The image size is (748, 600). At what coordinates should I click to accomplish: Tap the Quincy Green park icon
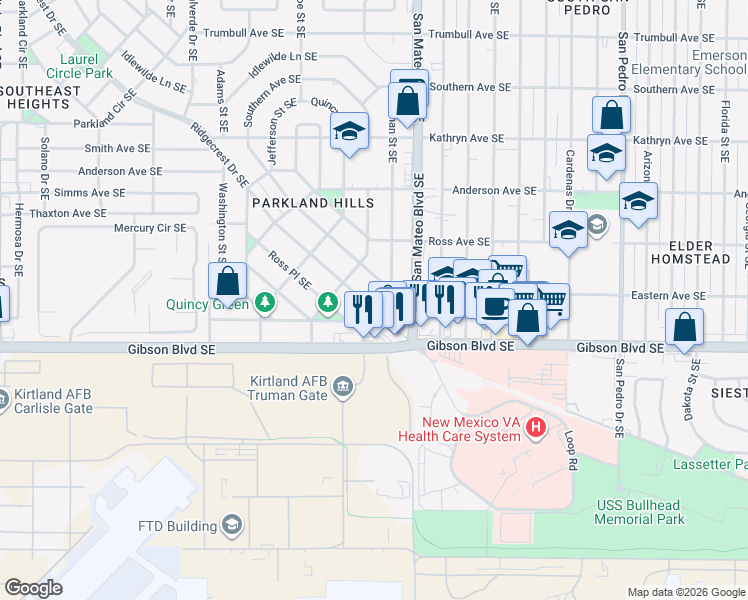265,303
